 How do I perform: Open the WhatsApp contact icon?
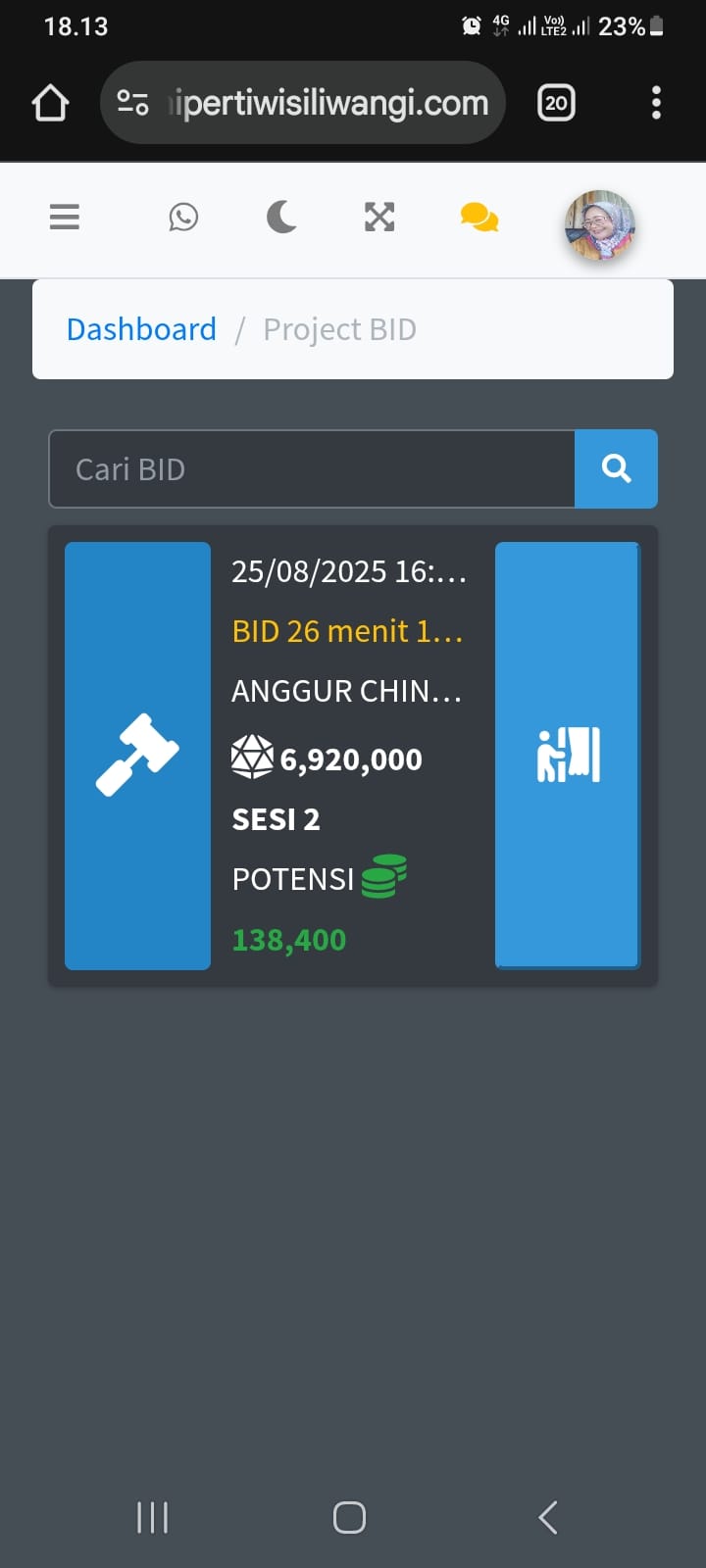[183, 217]
